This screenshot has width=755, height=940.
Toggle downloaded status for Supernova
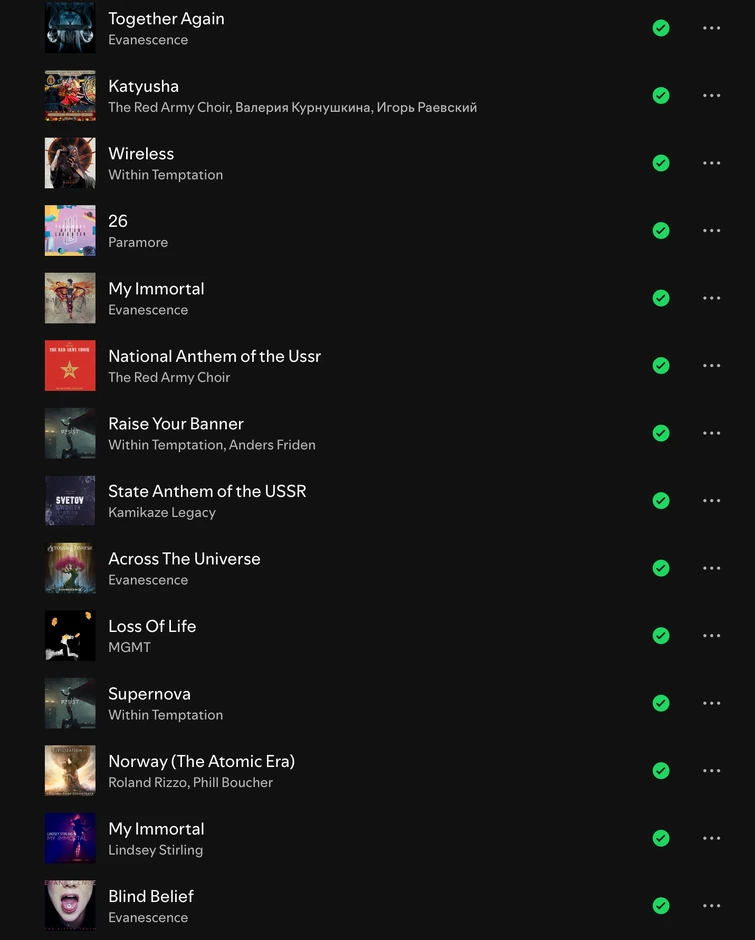tap(661, 703)
